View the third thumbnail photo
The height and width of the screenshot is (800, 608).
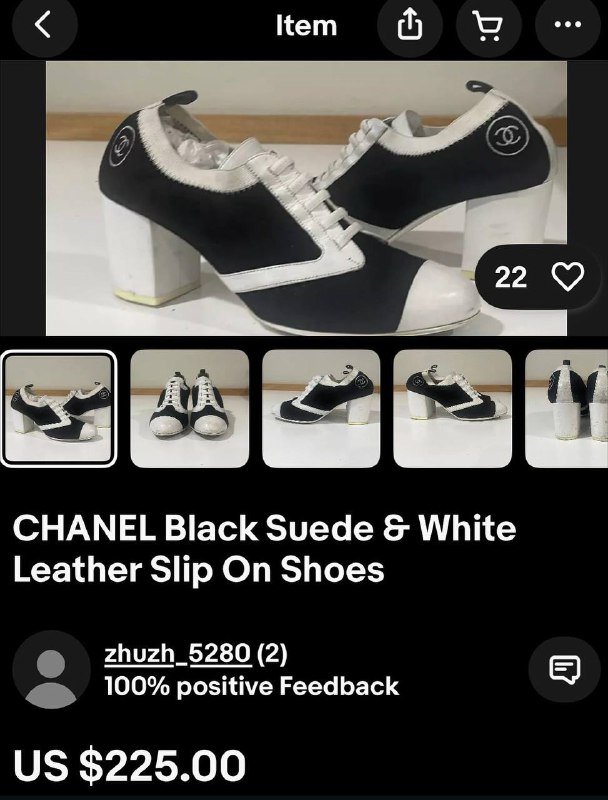click(321, 408)
